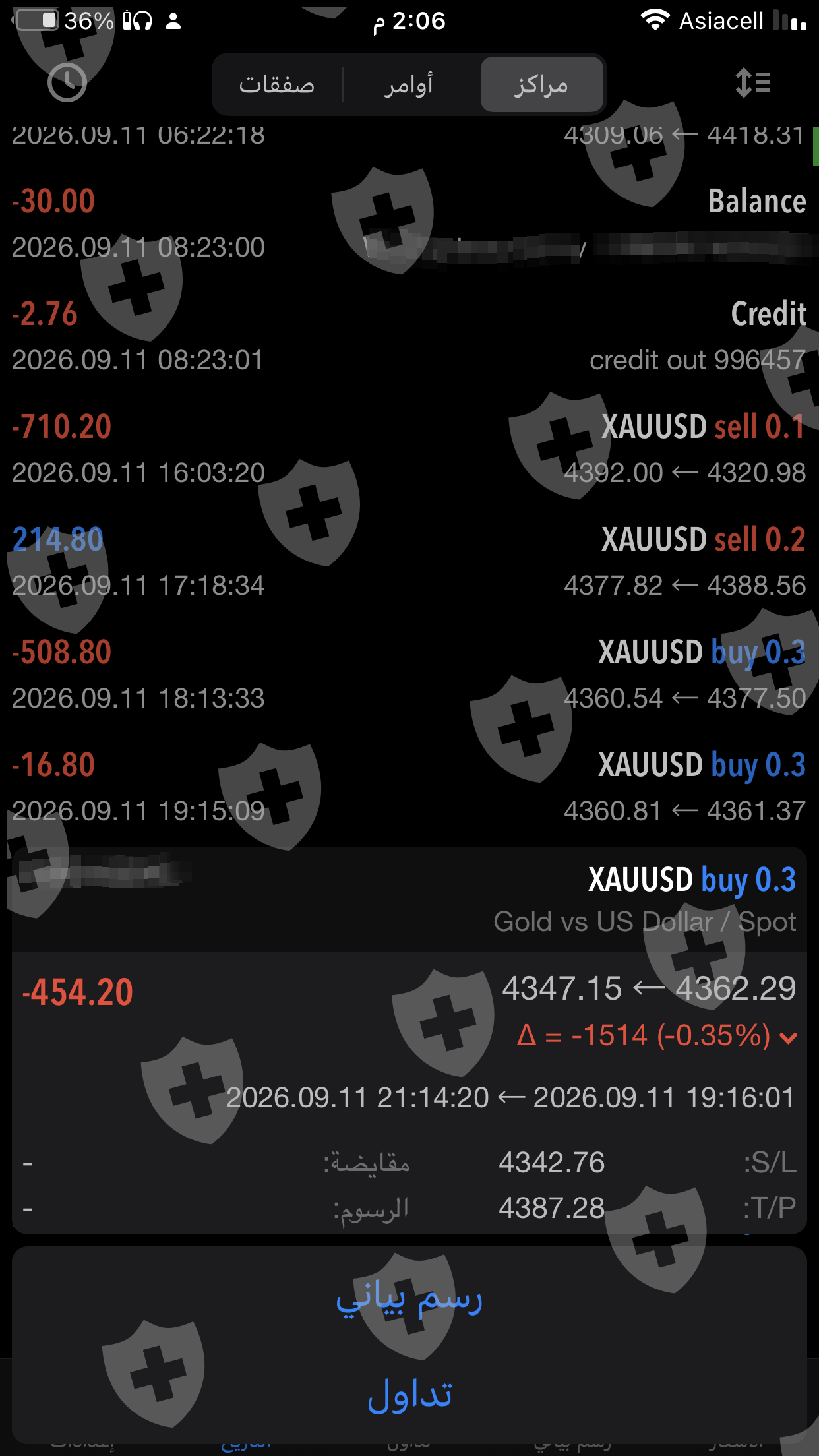Open the XAUUSD buy 0.3 row at 18:13:33
819x1456 pixels.
[409, 675]
